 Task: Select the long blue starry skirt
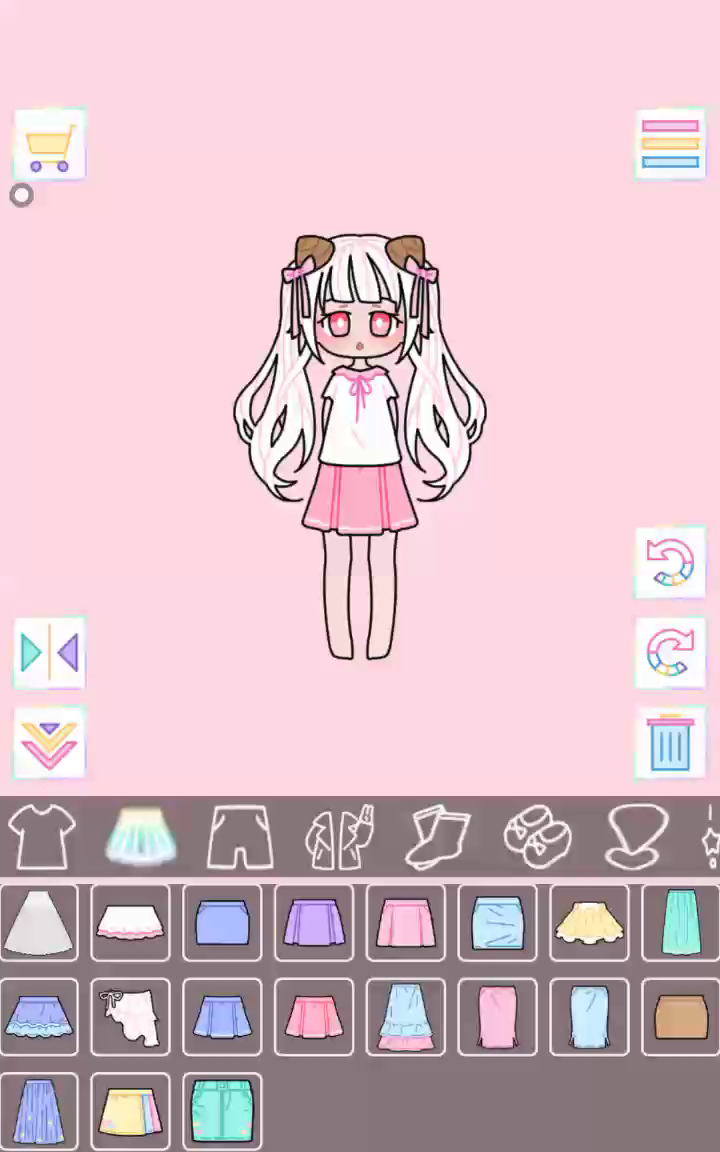(x=39, y=1111)
